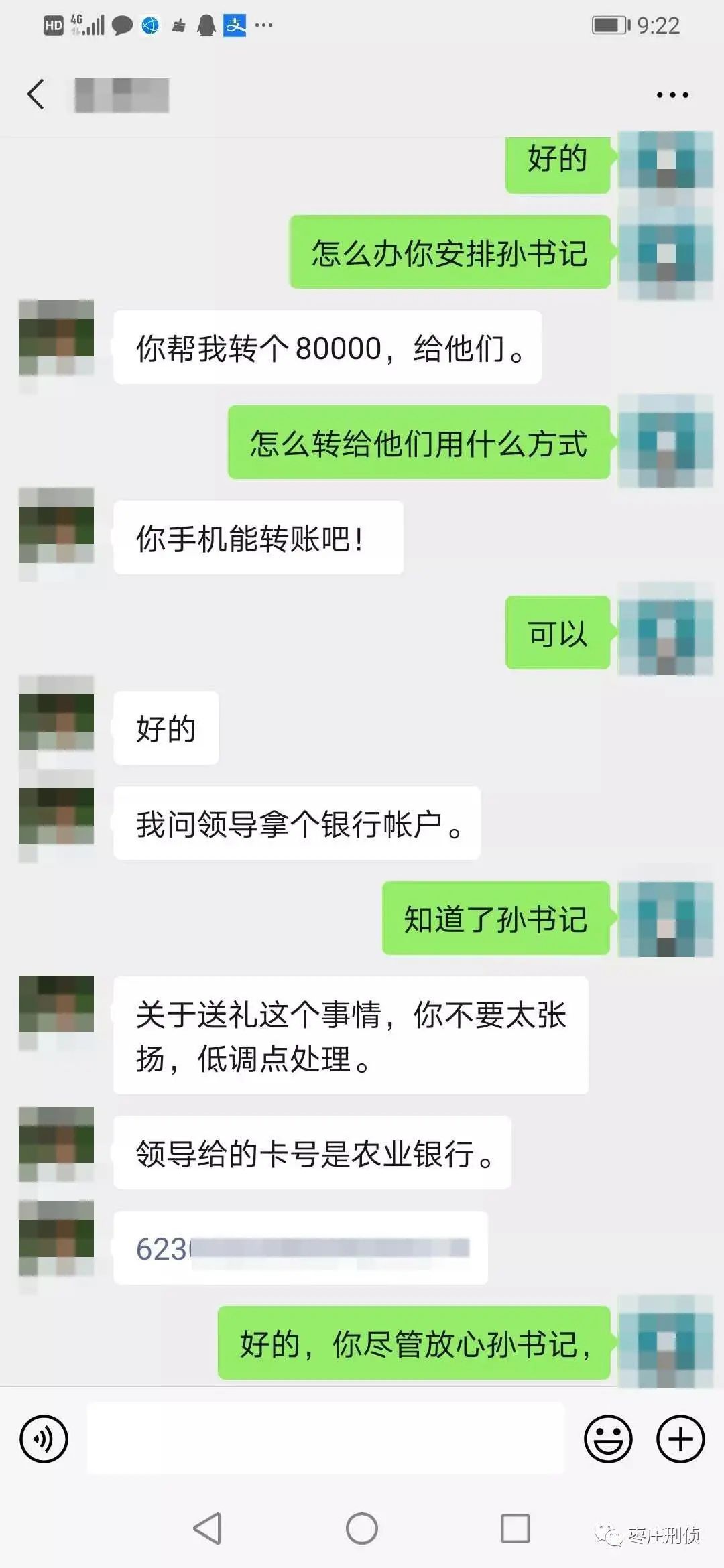Tap system home navigation button
The image size is (724, 1568).
(362, 1528)
